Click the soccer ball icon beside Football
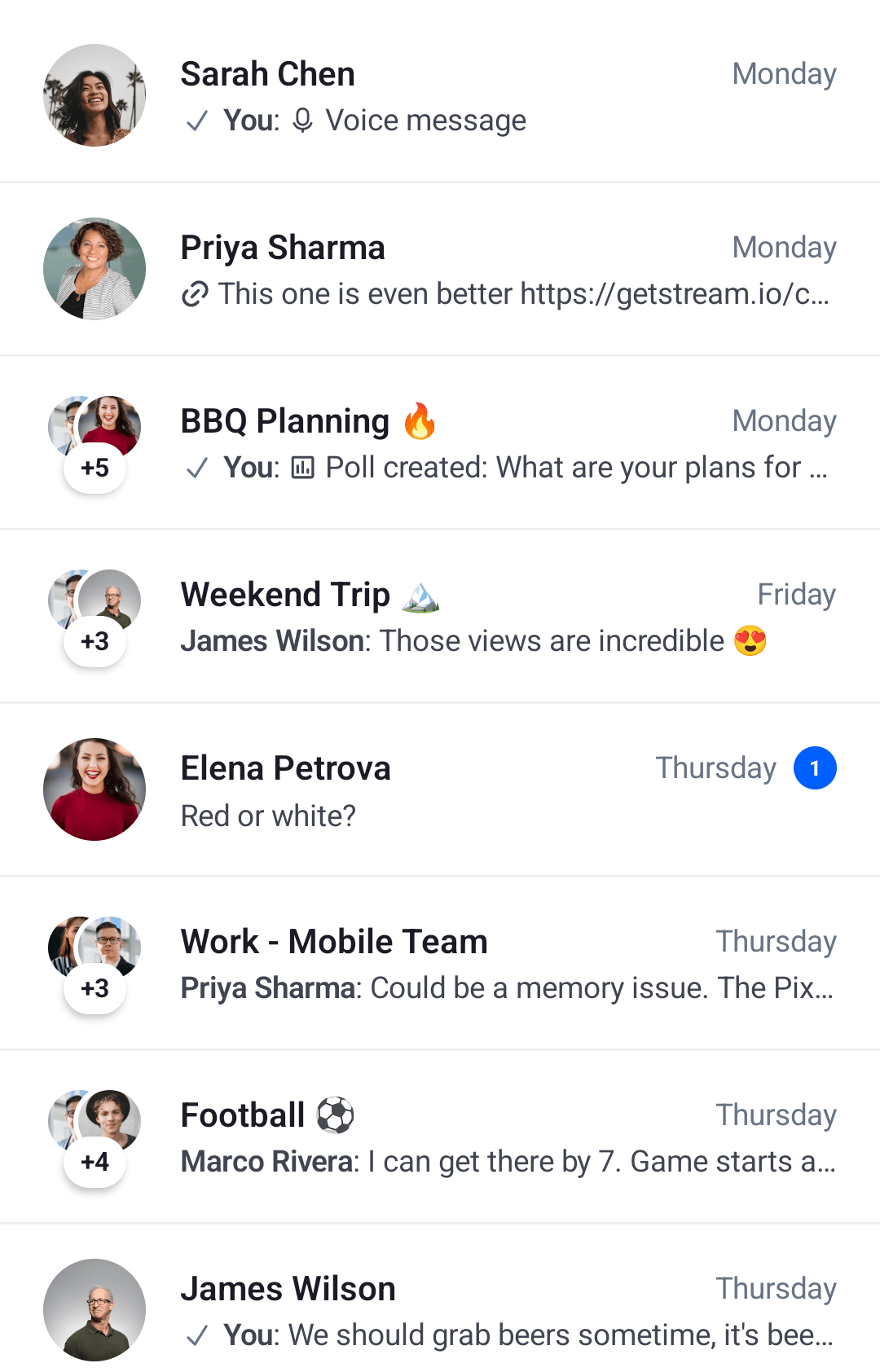 335,1115
